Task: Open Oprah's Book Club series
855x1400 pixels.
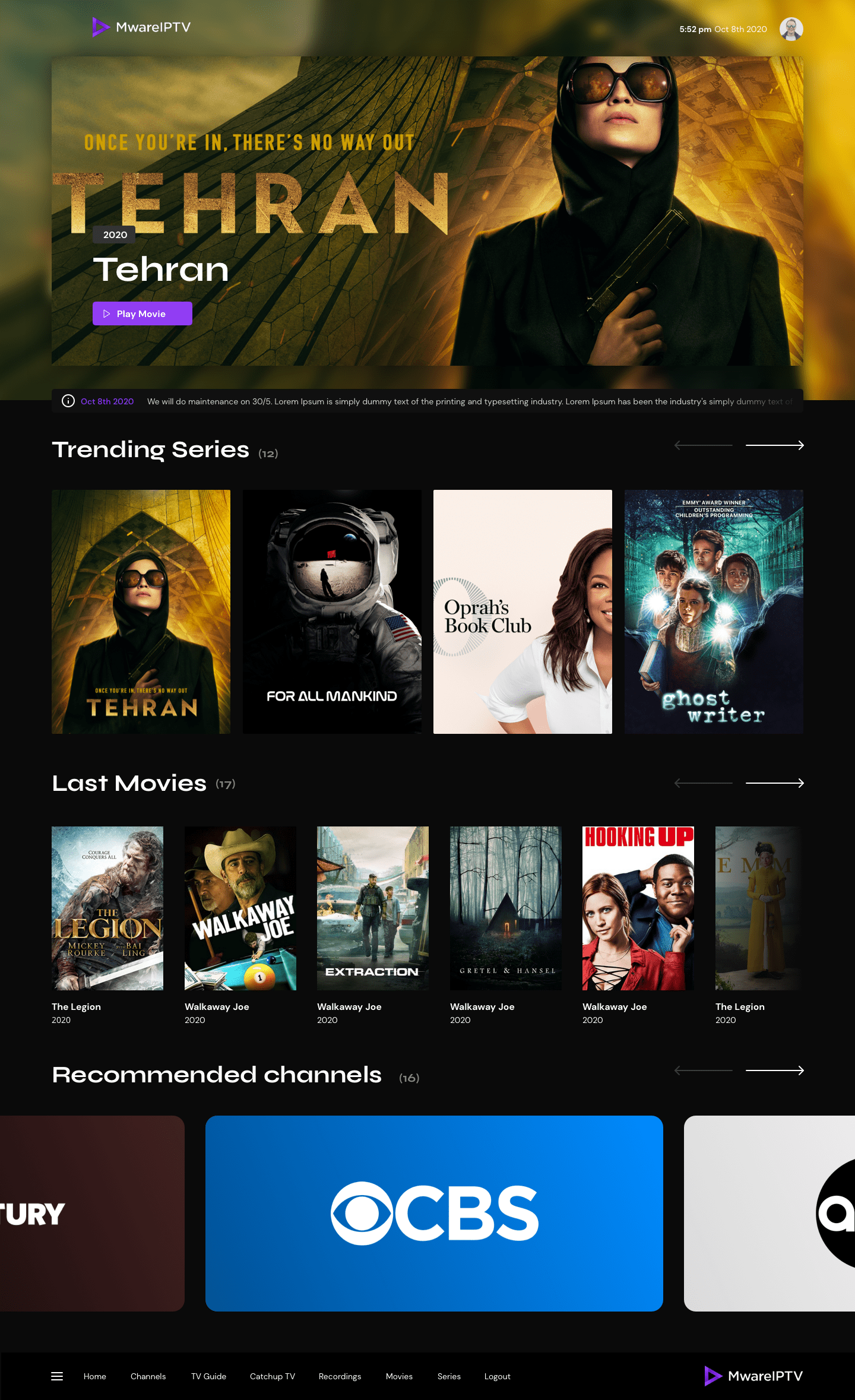Action: [x=522, y=612]
